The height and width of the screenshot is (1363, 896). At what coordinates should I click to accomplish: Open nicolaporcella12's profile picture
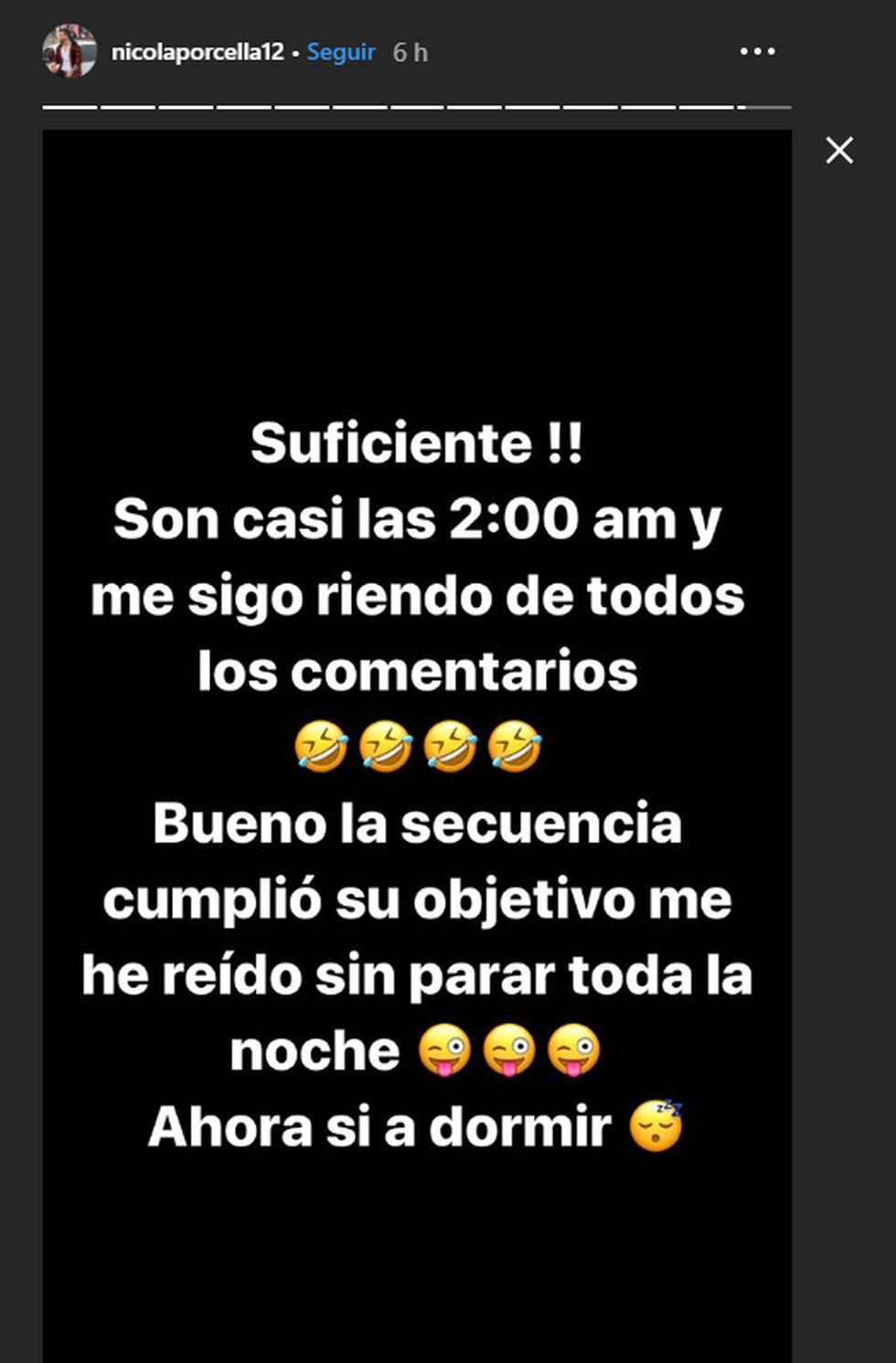pos(69,51)
